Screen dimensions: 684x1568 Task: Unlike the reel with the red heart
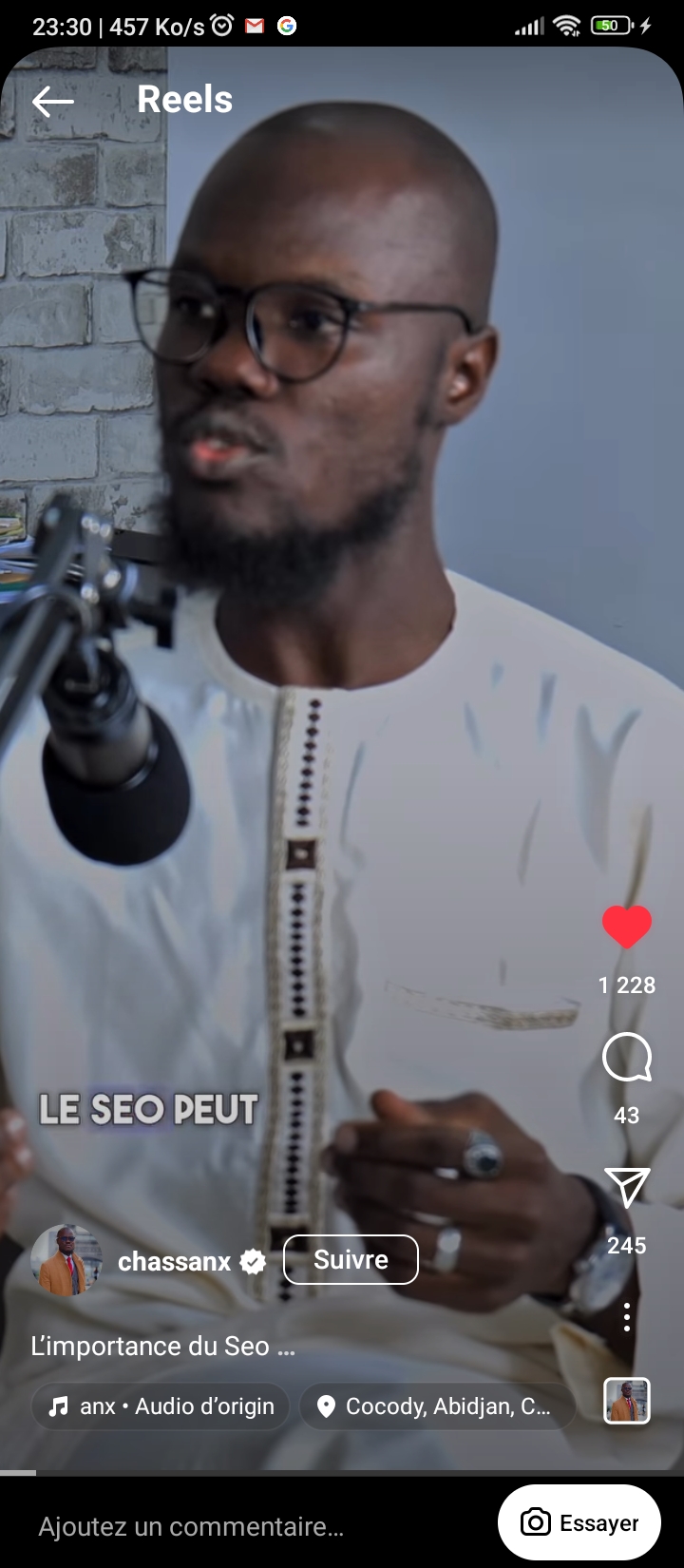pos(627,927)
